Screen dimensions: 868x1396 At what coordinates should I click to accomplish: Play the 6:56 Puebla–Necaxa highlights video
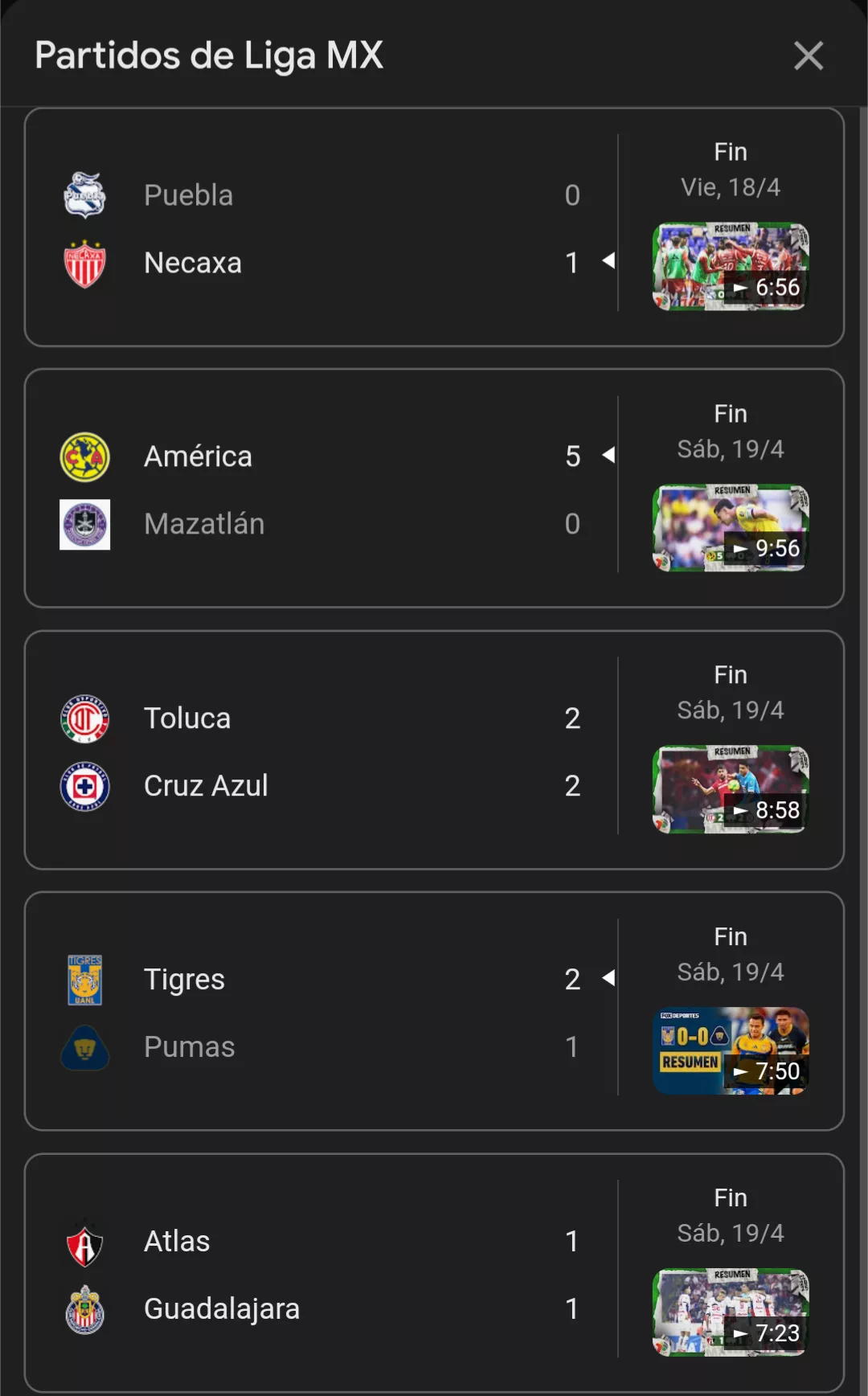[731, 266]
